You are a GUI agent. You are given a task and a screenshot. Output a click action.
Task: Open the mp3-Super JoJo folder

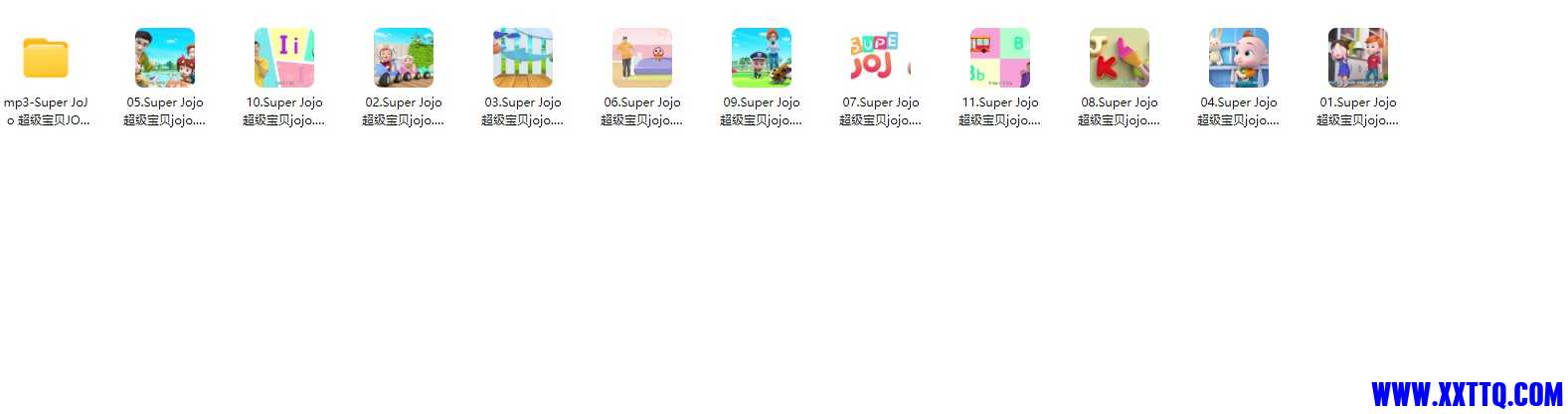tap(46, 58)
